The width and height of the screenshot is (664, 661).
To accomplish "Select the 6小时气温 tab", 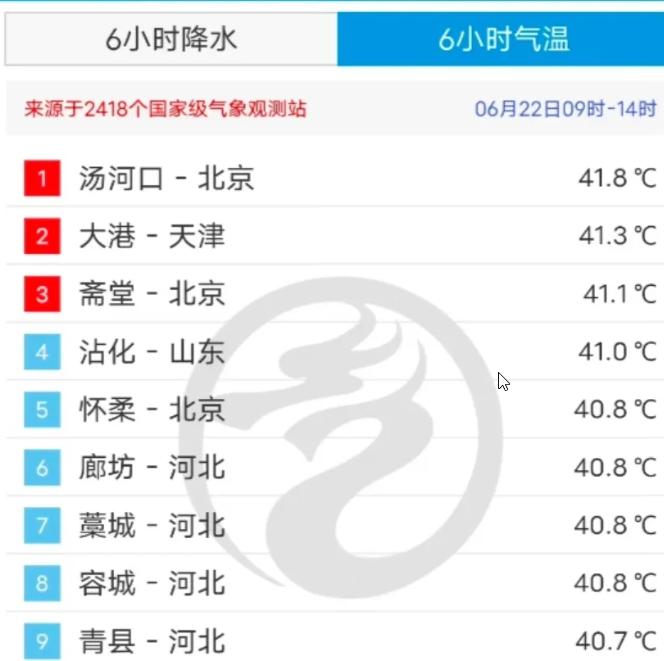I will click(502, 40).
